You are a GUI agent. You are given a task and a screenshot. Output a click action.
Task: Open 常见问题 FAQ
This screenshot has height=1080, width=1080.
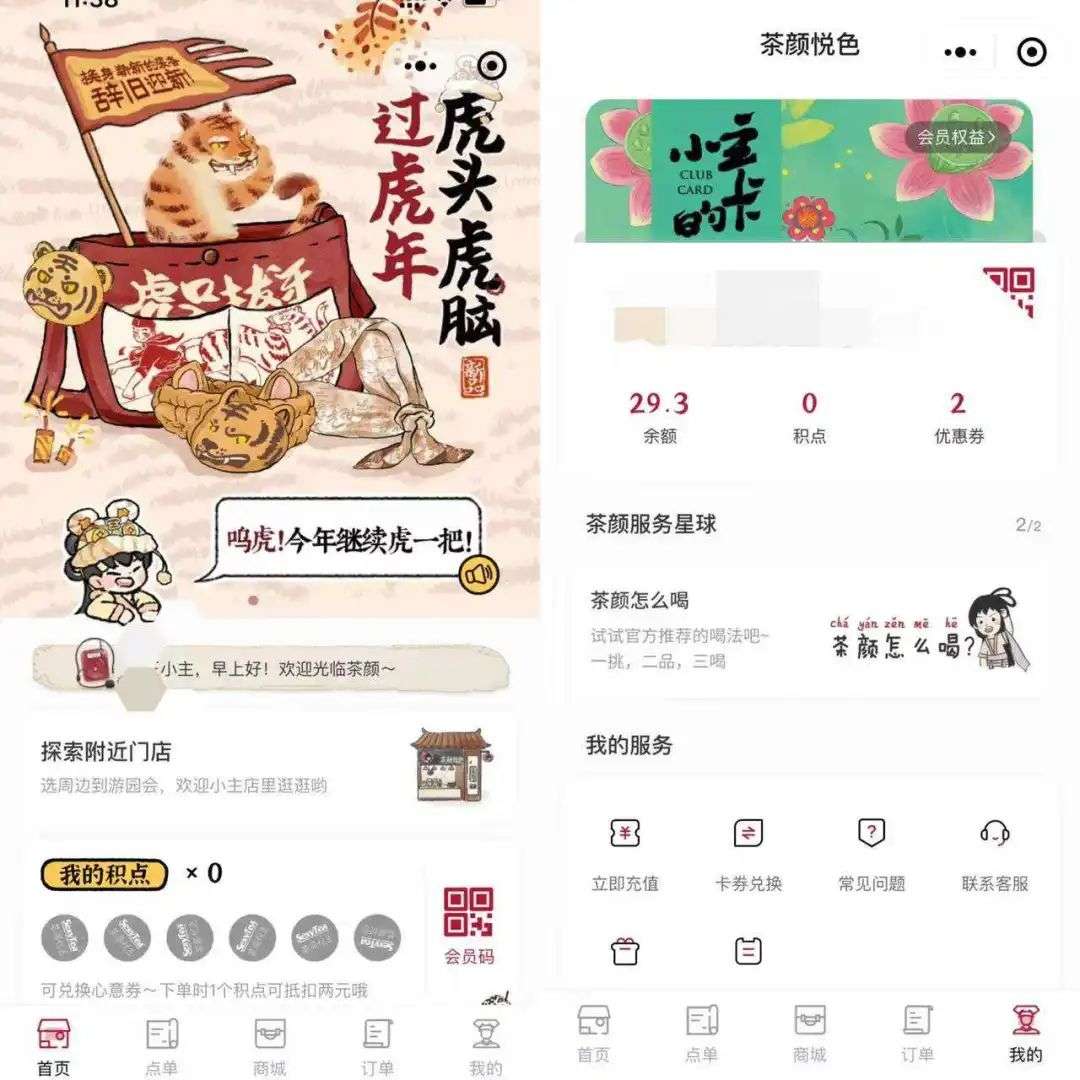point(871,856)
